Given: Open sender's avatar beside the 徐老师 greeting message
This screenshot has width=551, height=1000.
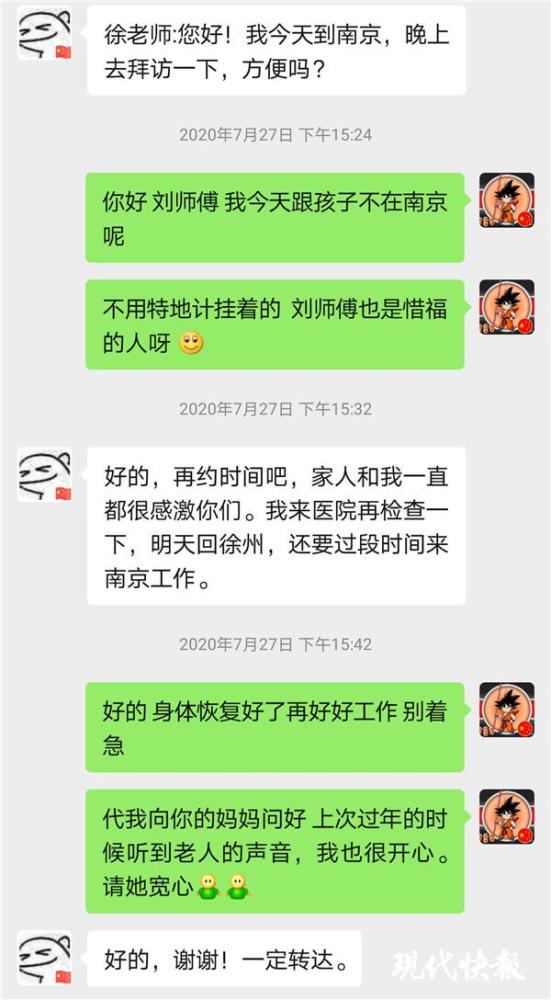Looking at the screenshot, I should 44,33.
